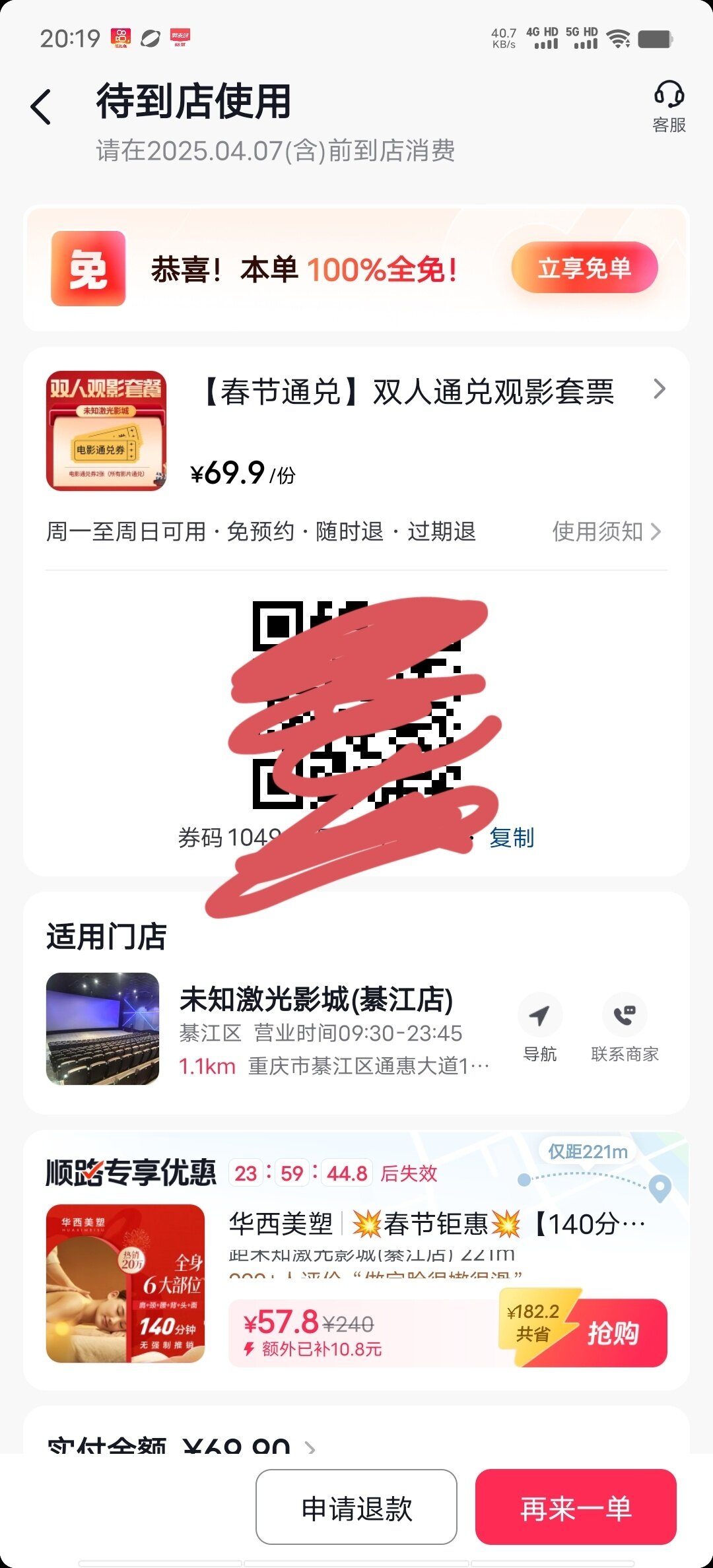The width and height of the screenshot is (713, 1568).
Task: Contact 客服 customer service
Action: pos(668,106)
